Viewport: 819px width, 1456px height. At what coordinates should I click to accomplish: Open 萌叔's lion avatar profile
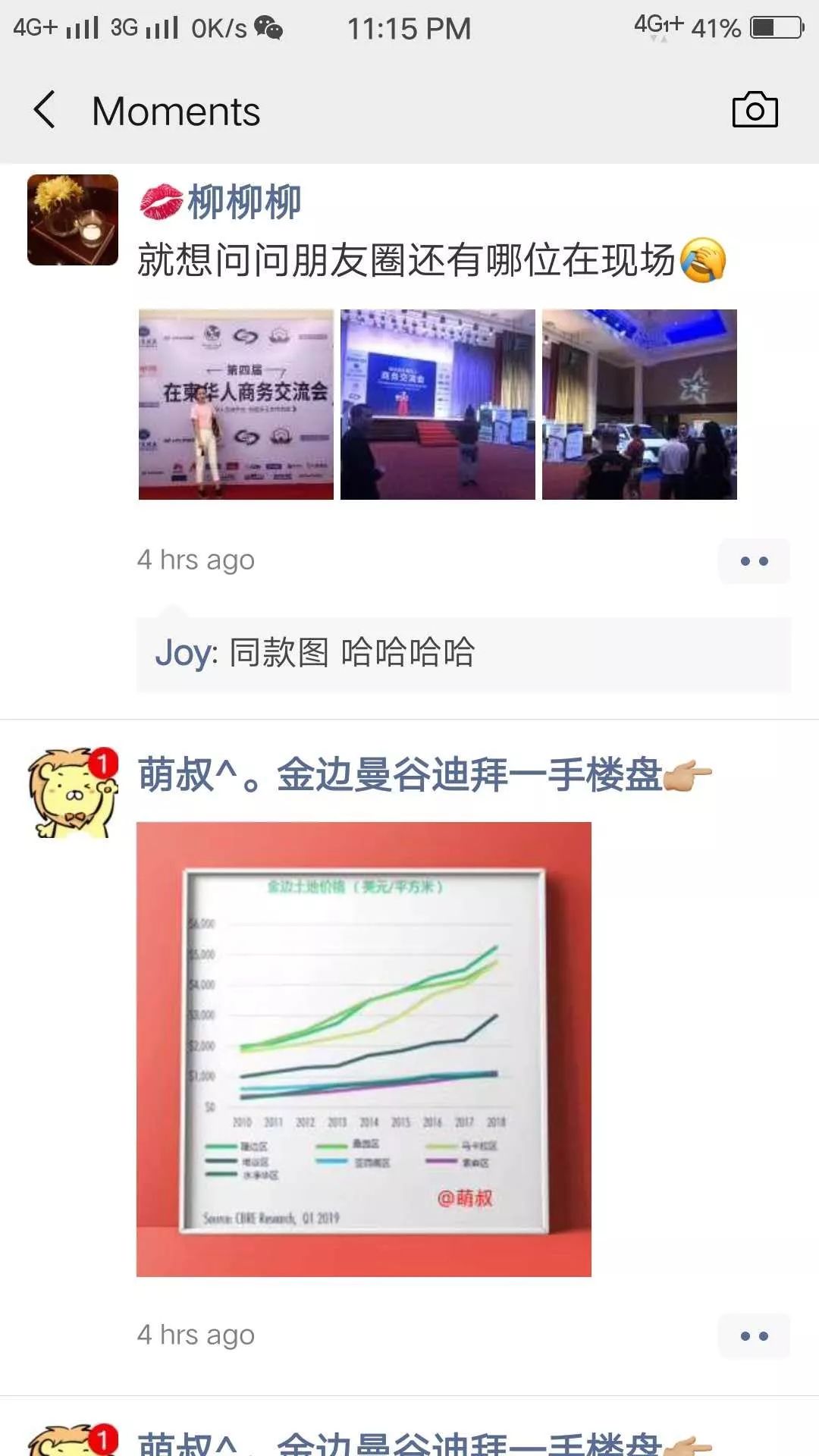click(x=73, y=793)
